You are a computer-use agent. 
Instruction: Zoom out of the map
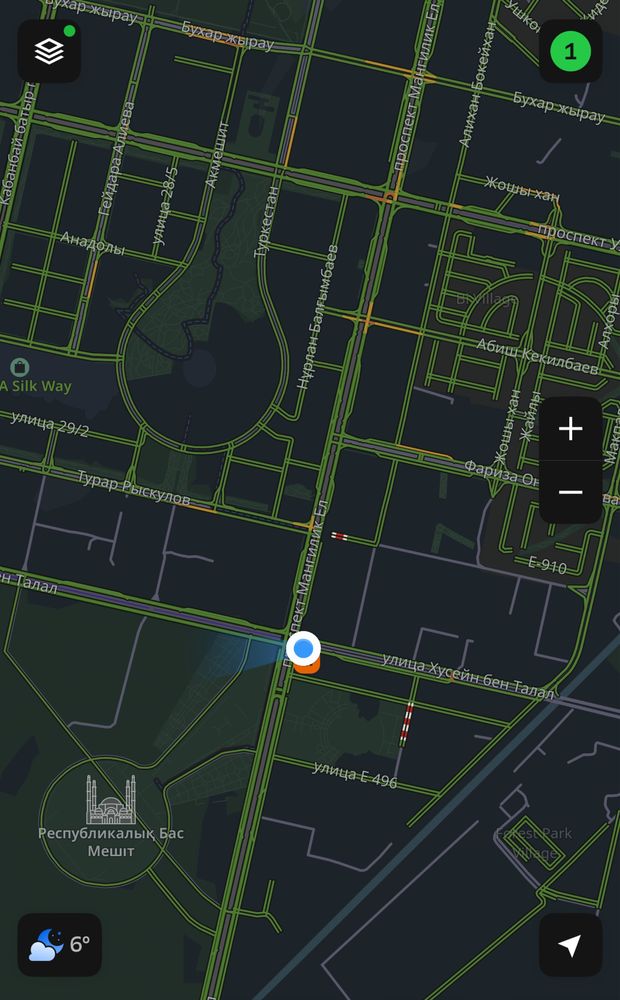(570, 492)
